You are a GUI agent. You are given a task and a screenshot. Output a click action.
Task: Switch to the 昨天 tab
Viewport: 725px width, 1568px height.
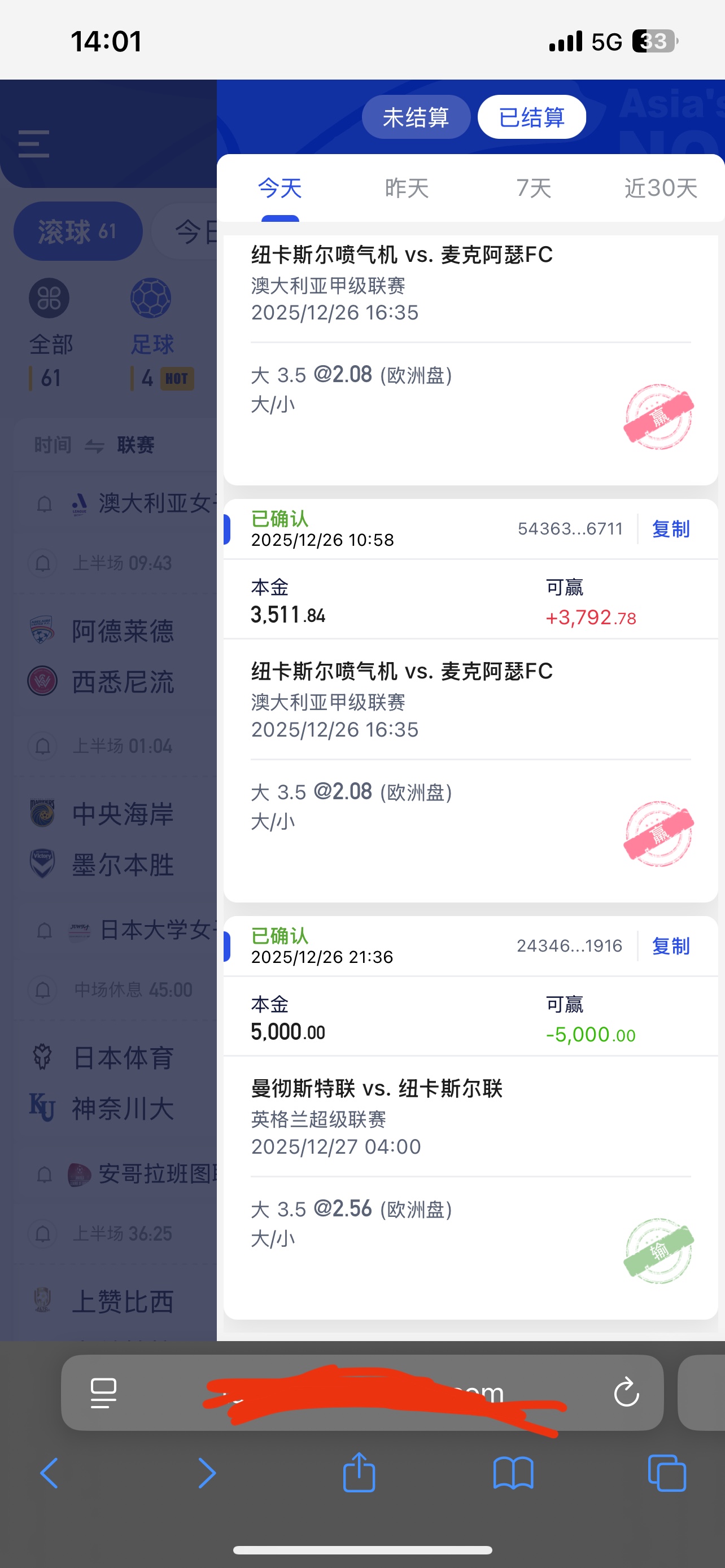[407, 187]
